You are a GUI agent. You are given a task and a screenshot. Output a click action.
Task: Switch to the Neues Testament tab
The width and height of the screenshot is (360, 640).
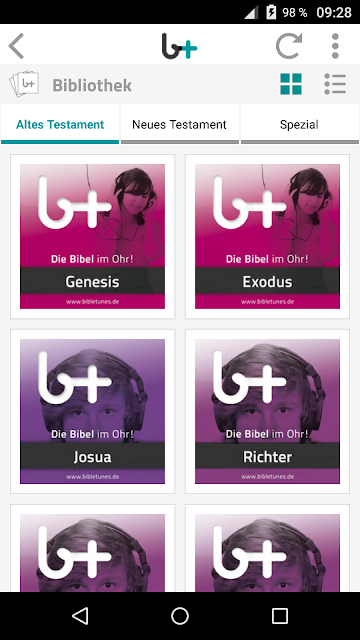pos(180,124)
